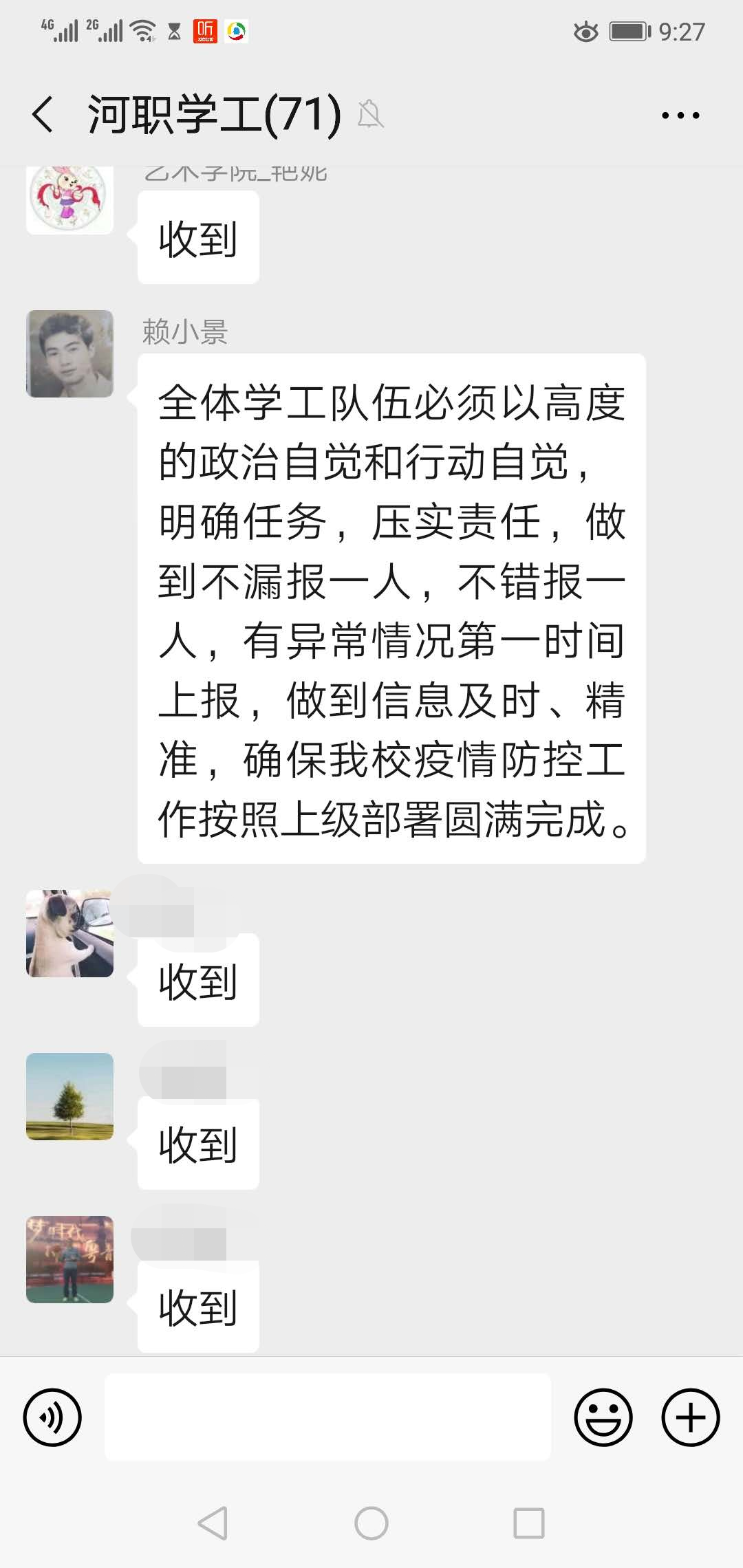This screenshot has height=1568, width=743.
Task: Switch to voice message input
Action: (52, 1417)
